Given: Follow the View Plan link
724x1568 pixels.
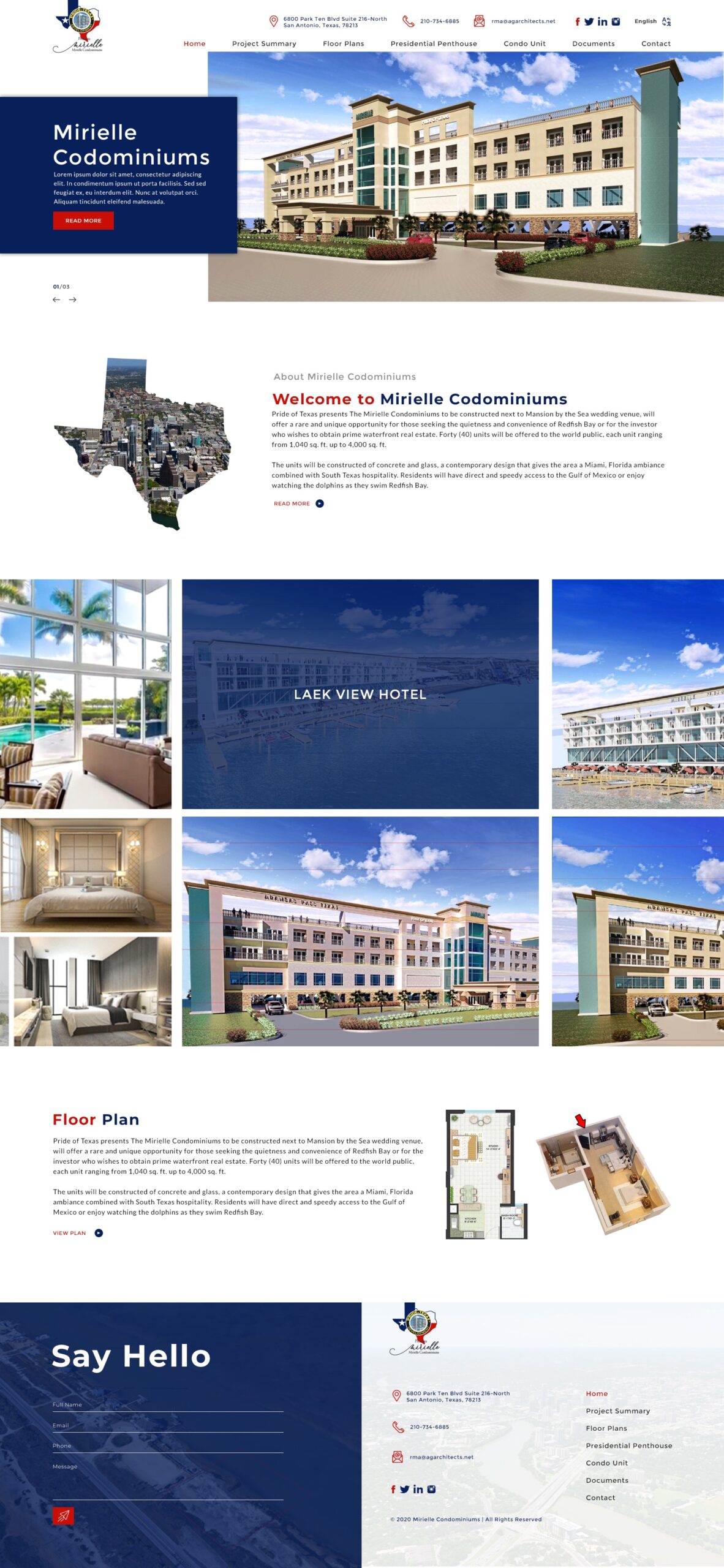Looking at the screenshot, I should tap(78, 1233).
